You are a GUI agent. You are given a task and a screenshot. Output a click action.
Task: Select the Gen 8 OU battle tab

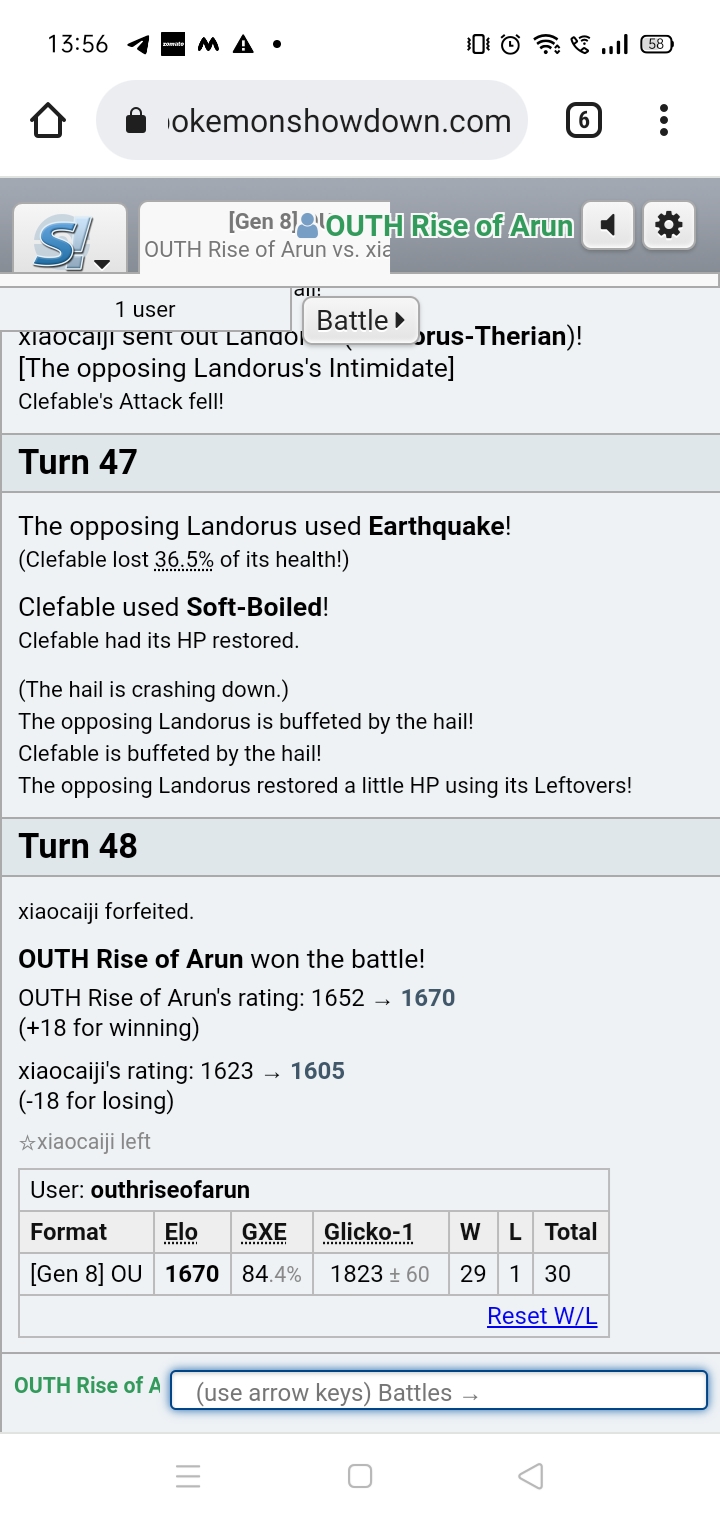[265, 236]
